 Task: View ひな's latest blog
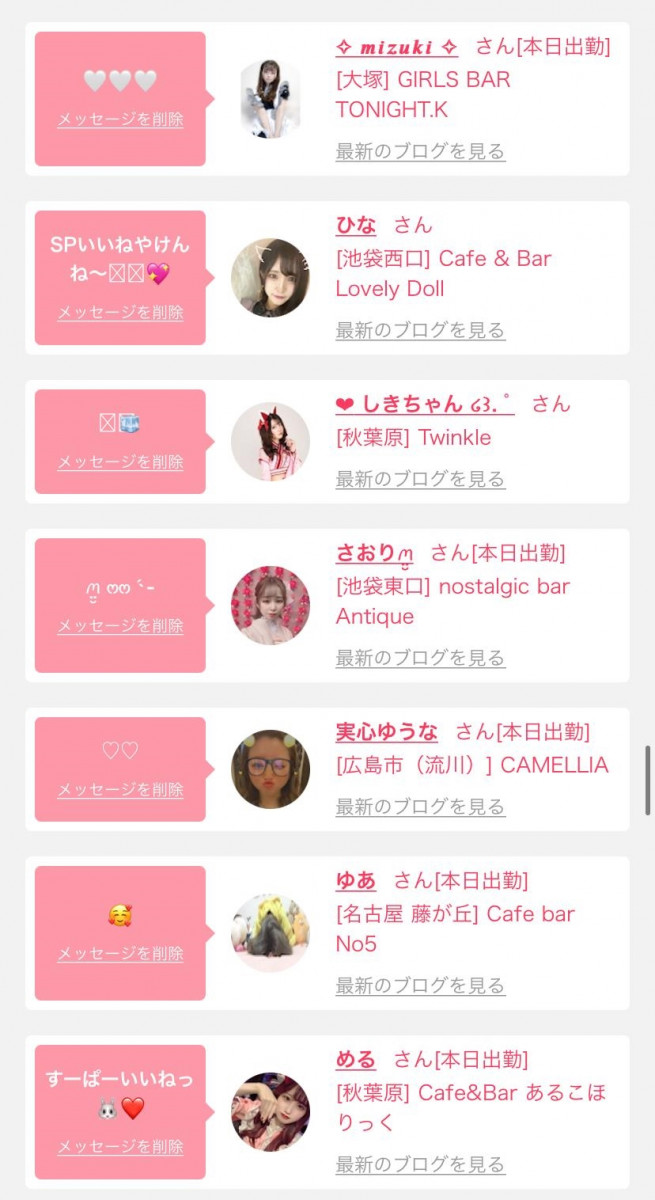420,330
